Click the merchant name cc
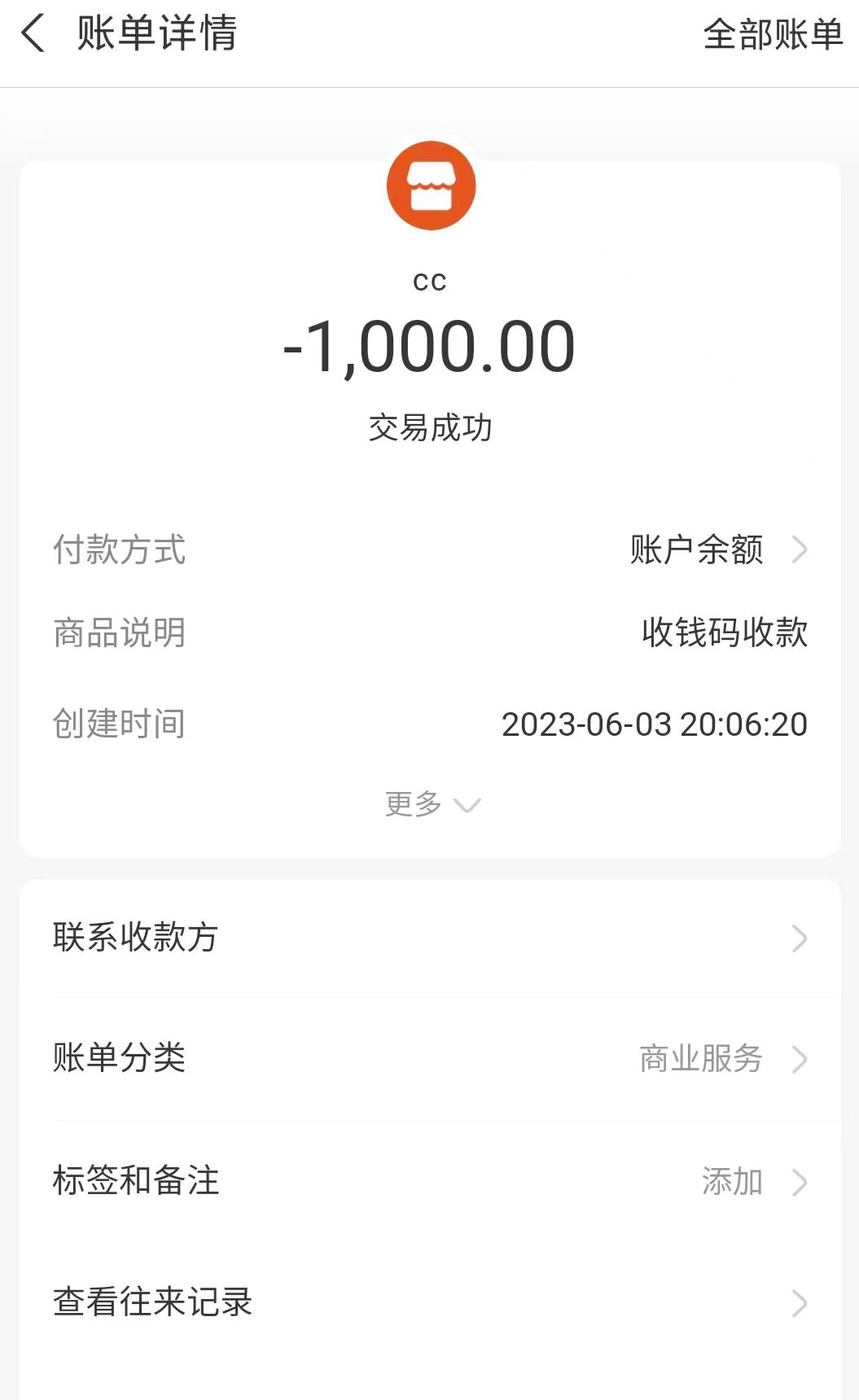Viewport: 859px width, 1400px height. click(x=431, y=280)
